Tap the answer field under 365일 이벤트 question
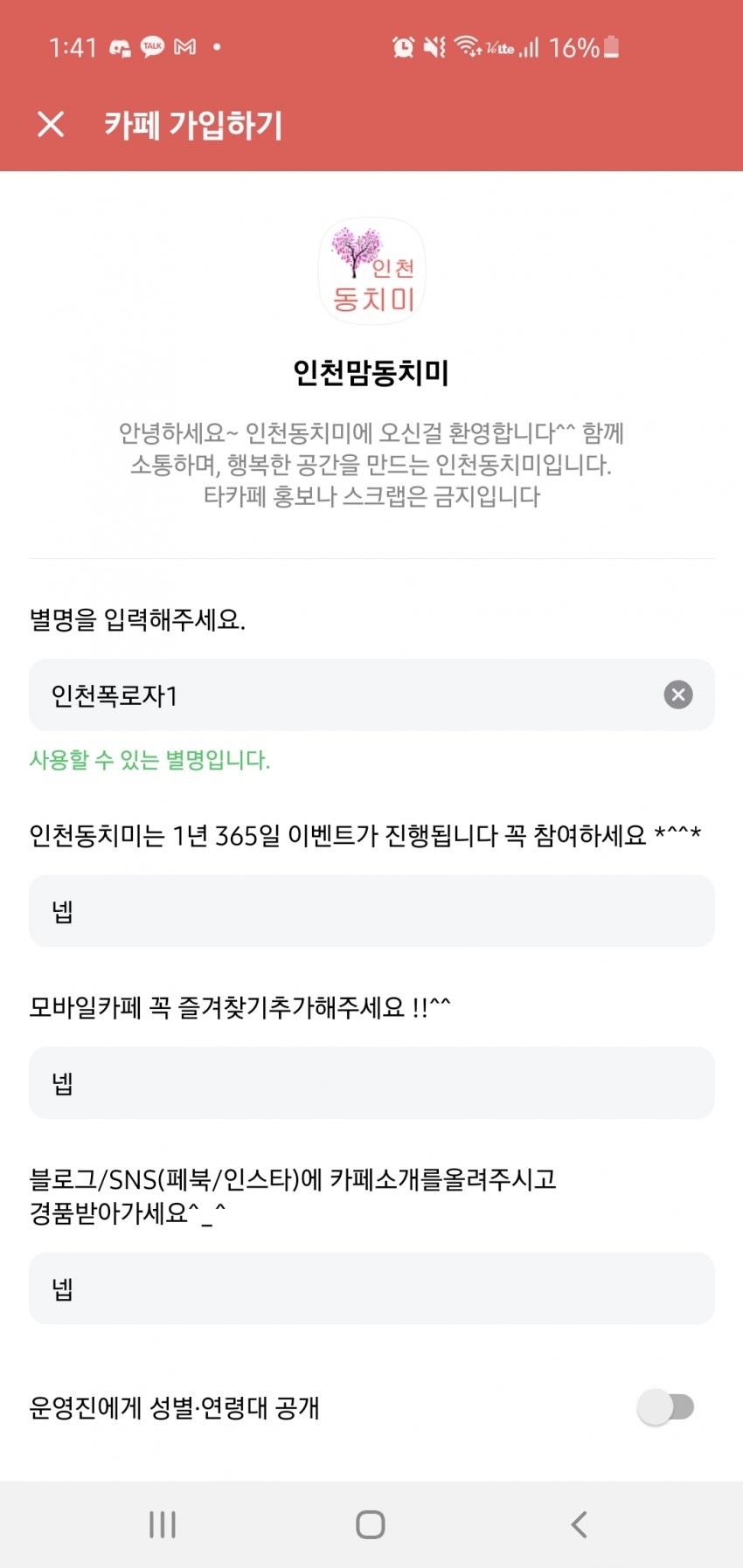 click(371, 911)
